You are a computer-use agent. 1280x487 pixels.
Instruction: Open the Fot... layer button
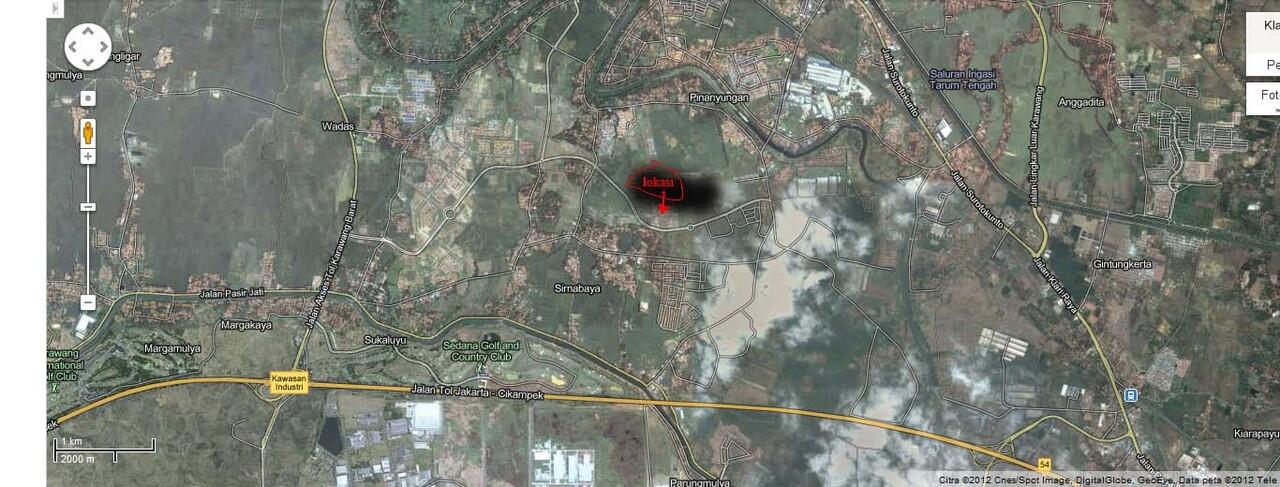(x=1265, y=97)
